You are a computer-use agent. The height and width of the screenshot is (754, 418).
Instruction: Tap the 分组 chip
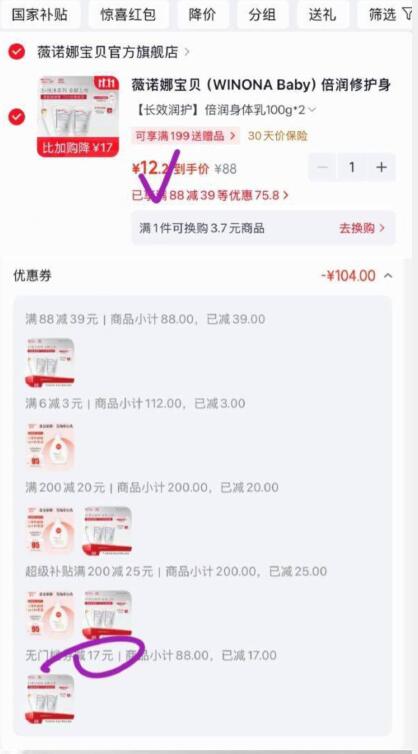pos(263,14)
